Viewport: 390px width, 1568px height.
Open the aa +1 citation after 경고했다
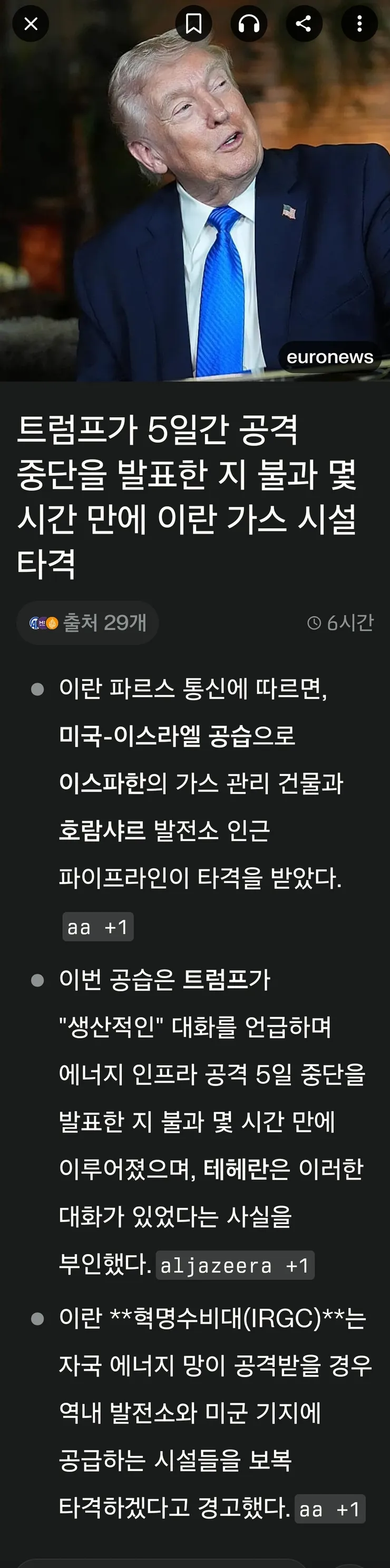[330, 1509]
